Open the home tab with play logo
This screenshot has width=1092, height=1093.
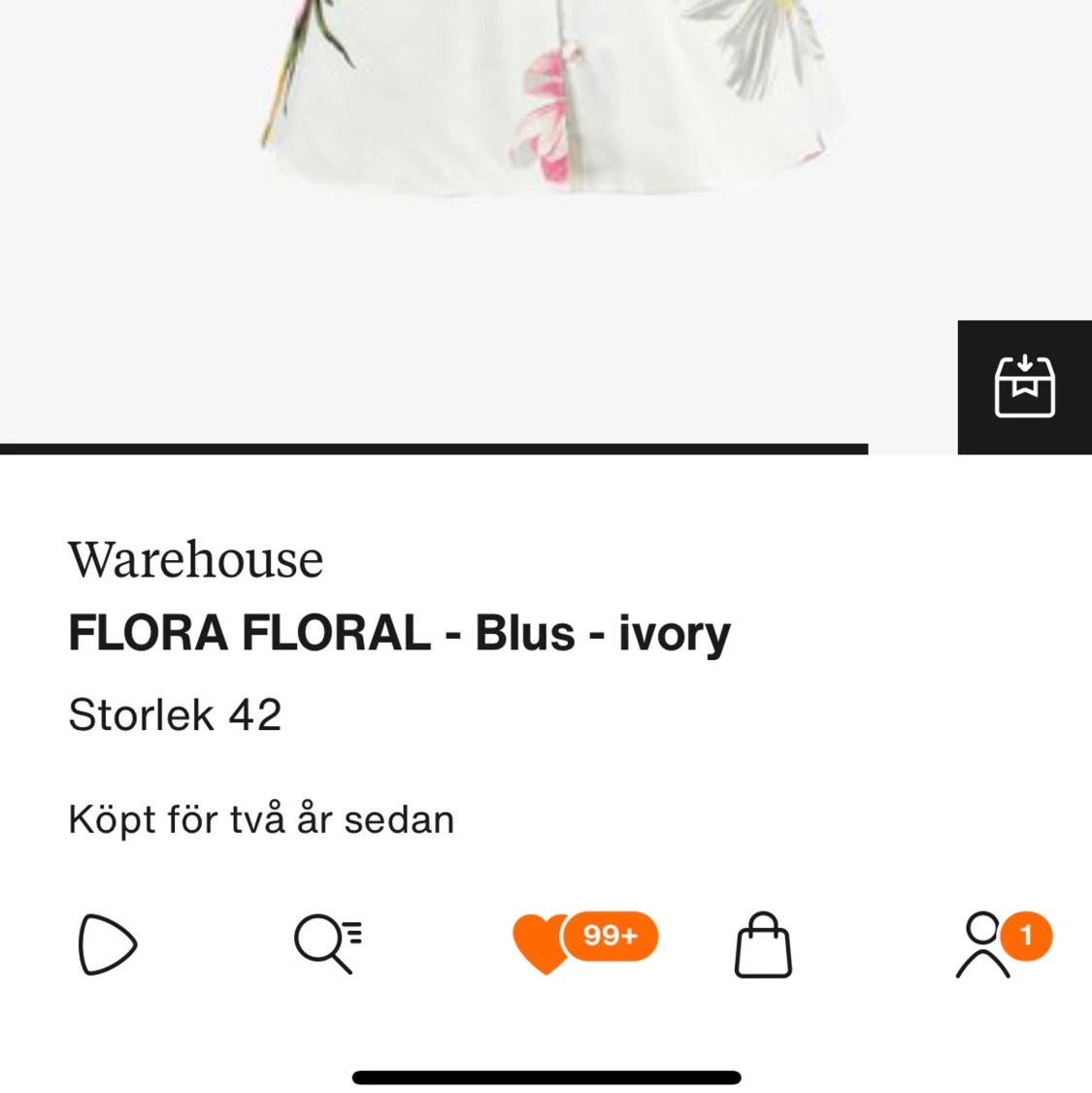tap(107, 944)
